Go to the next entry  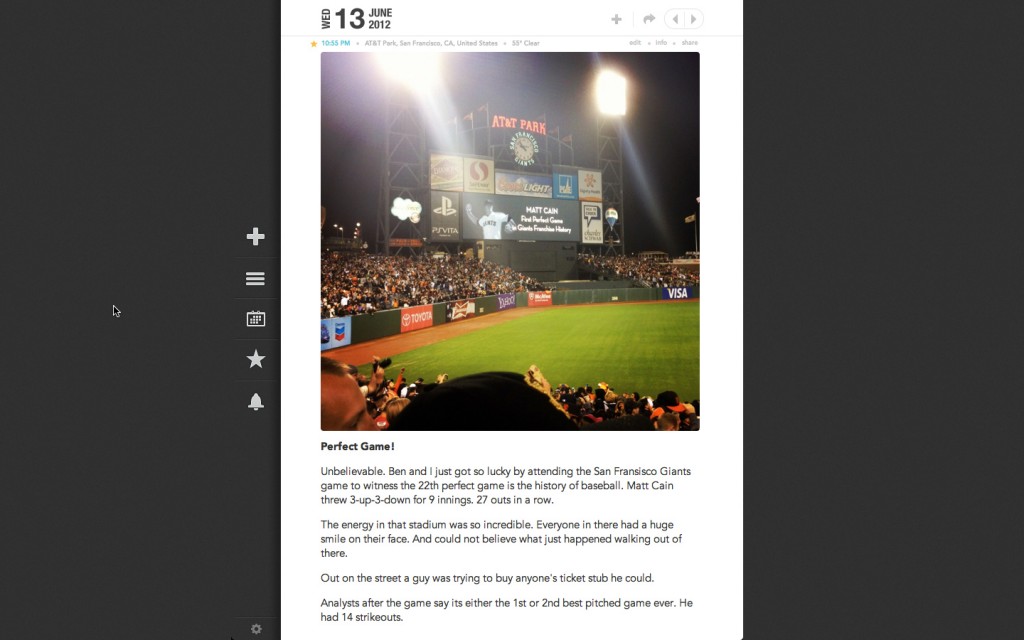694,19
